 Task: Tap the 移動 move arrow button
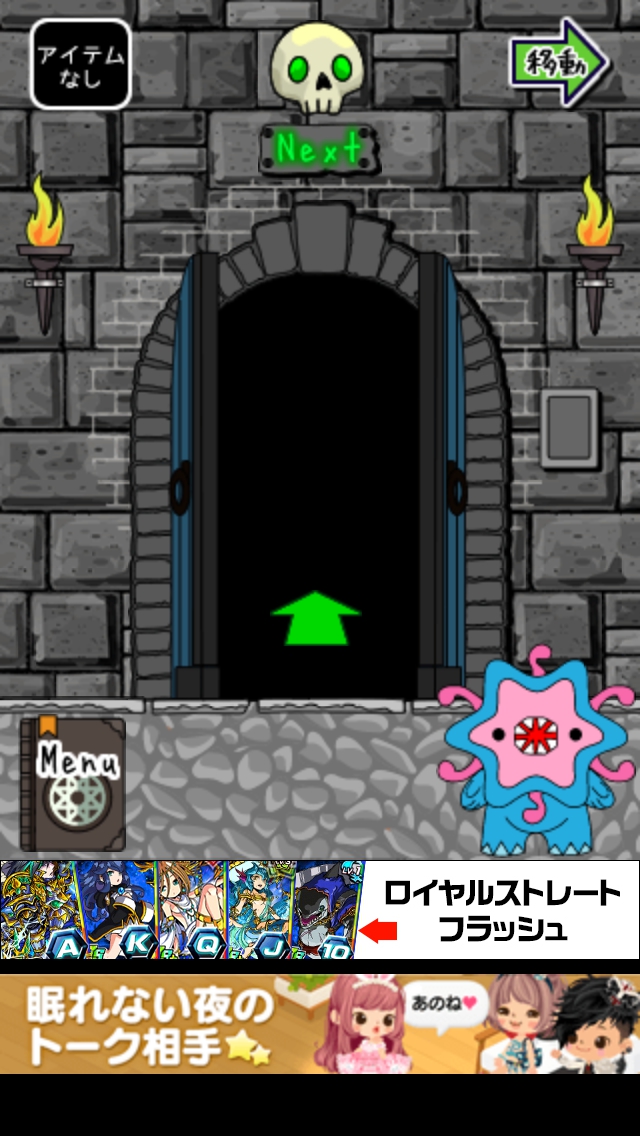tap(559, 61)
